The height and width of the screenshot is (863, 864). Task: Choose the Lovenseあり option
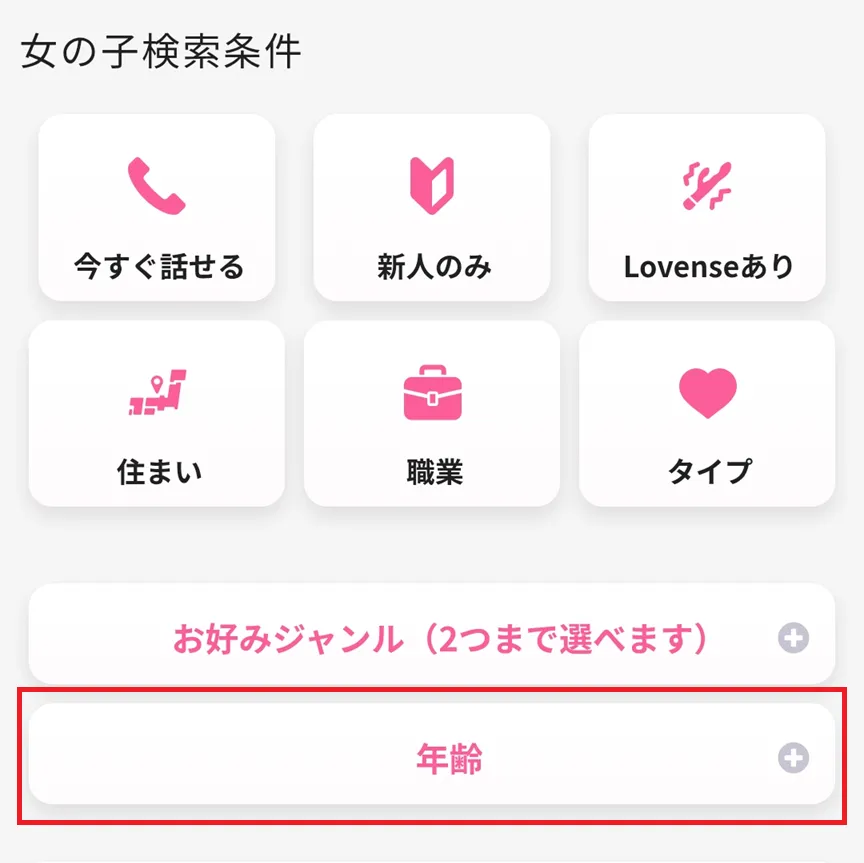pos(707,208)
